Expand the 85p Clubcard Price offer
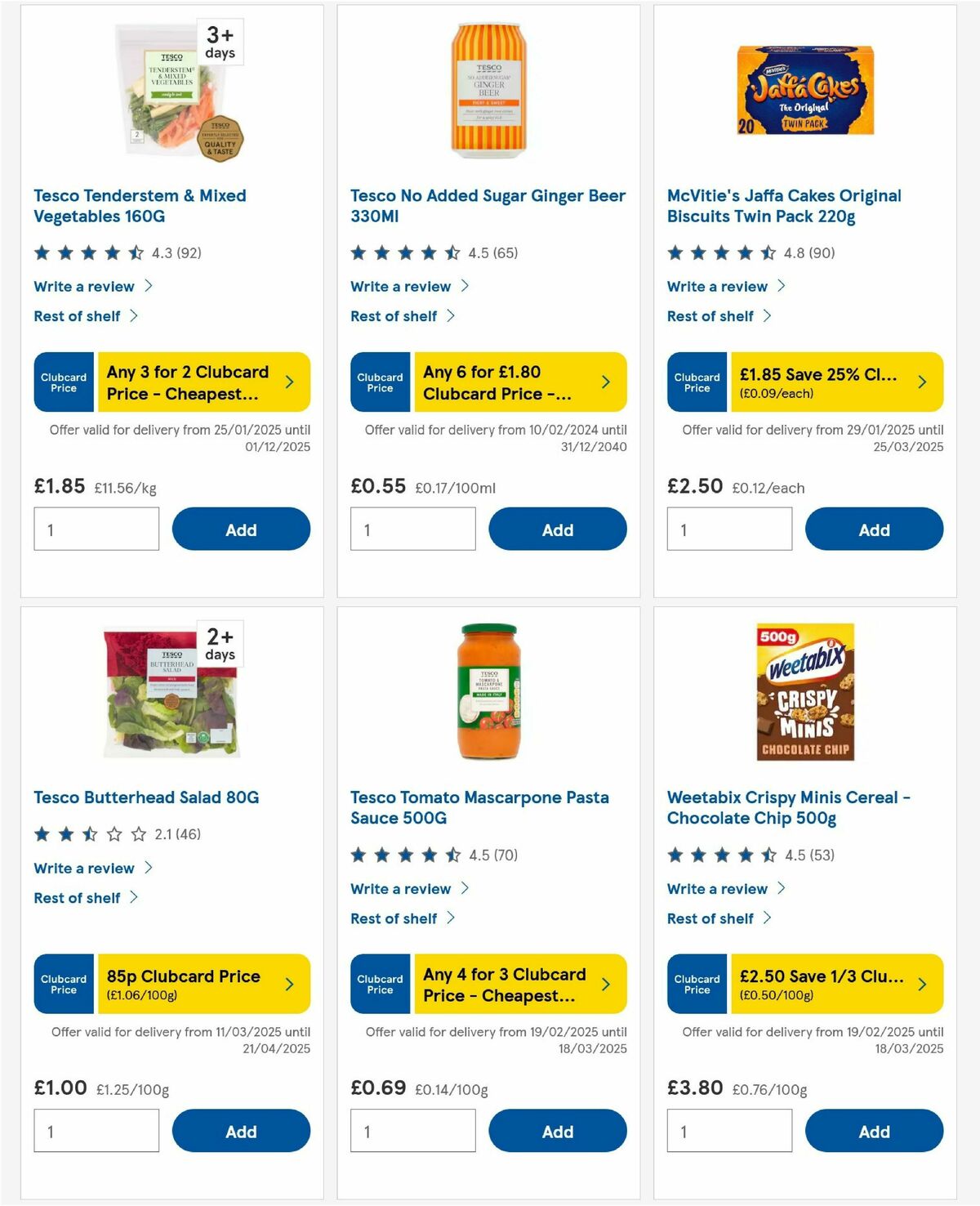Screen dimensions: 980x1206 pos(291,984)
